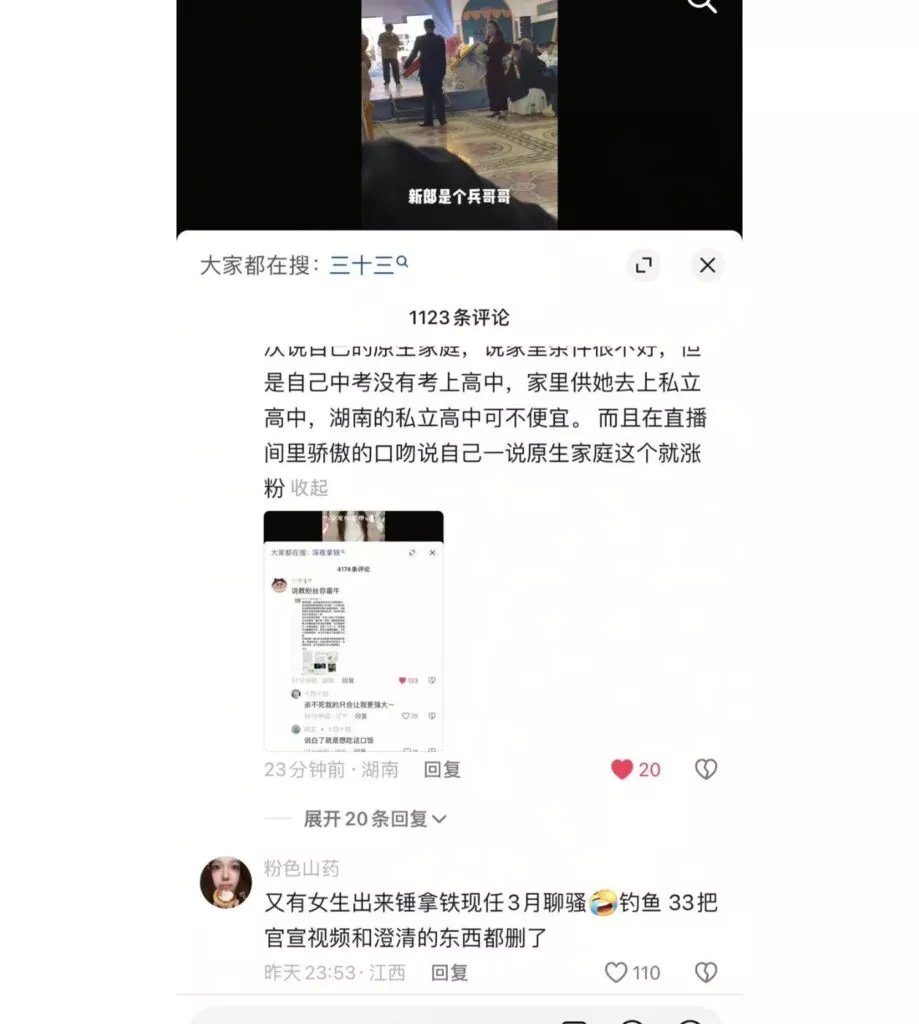Tap the search icon above the video
This screenshot has width=919, height=1024.
coord(703,5)
